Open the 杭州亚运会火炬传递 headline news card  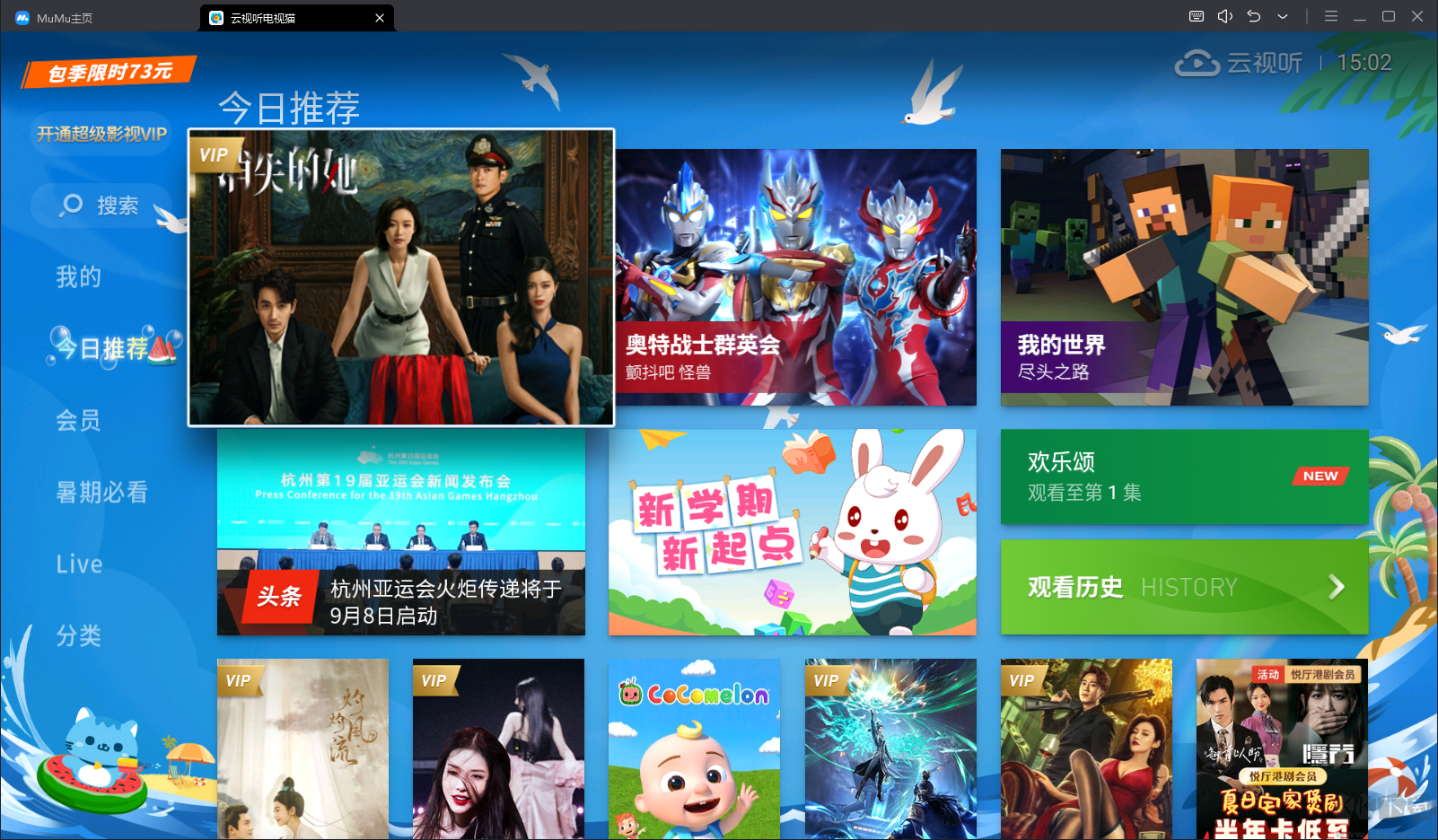point(400,532)
